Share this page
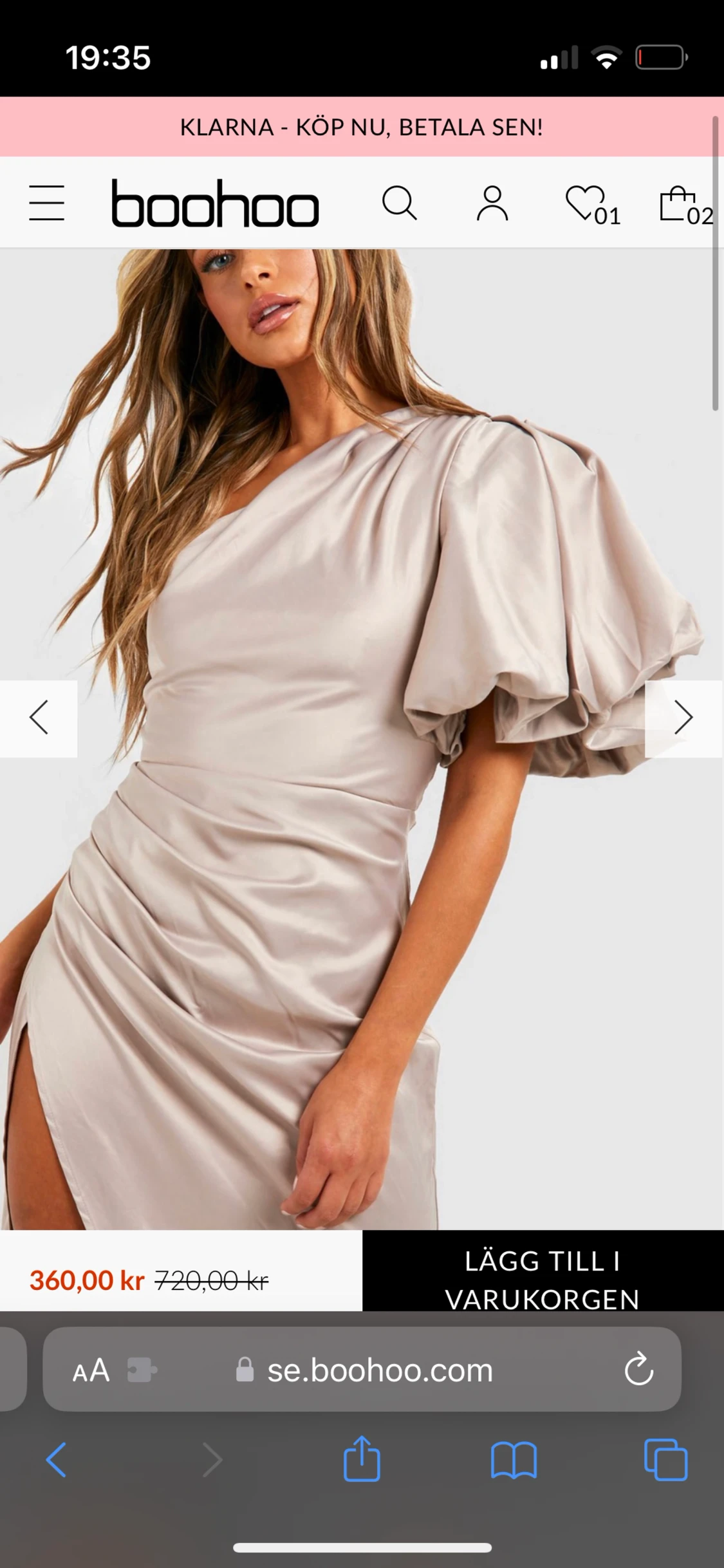This screenshot has height=1568, width=724. tap(362, 1459)
